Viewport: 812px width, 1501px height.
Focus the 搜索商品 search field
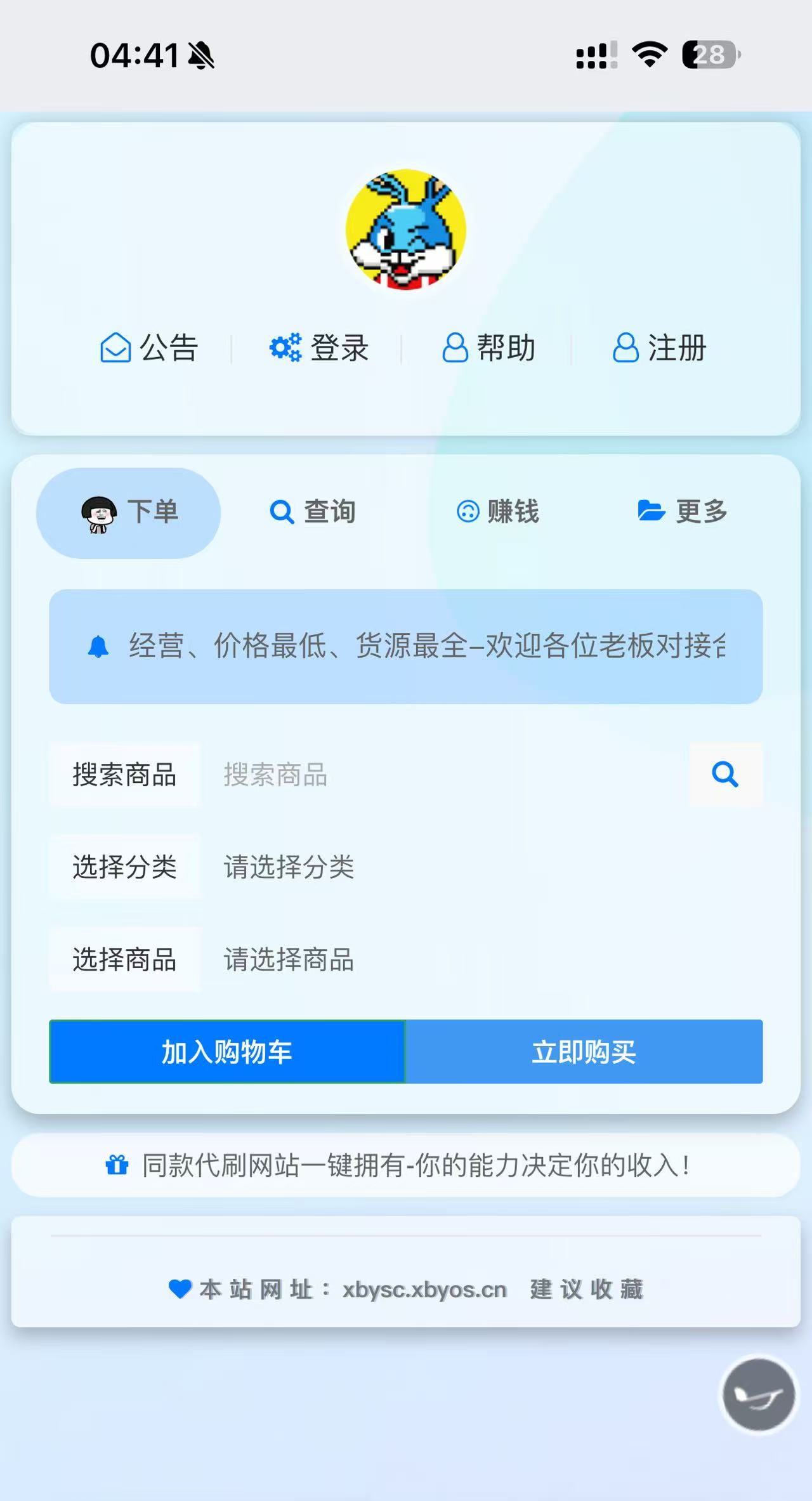444,775
